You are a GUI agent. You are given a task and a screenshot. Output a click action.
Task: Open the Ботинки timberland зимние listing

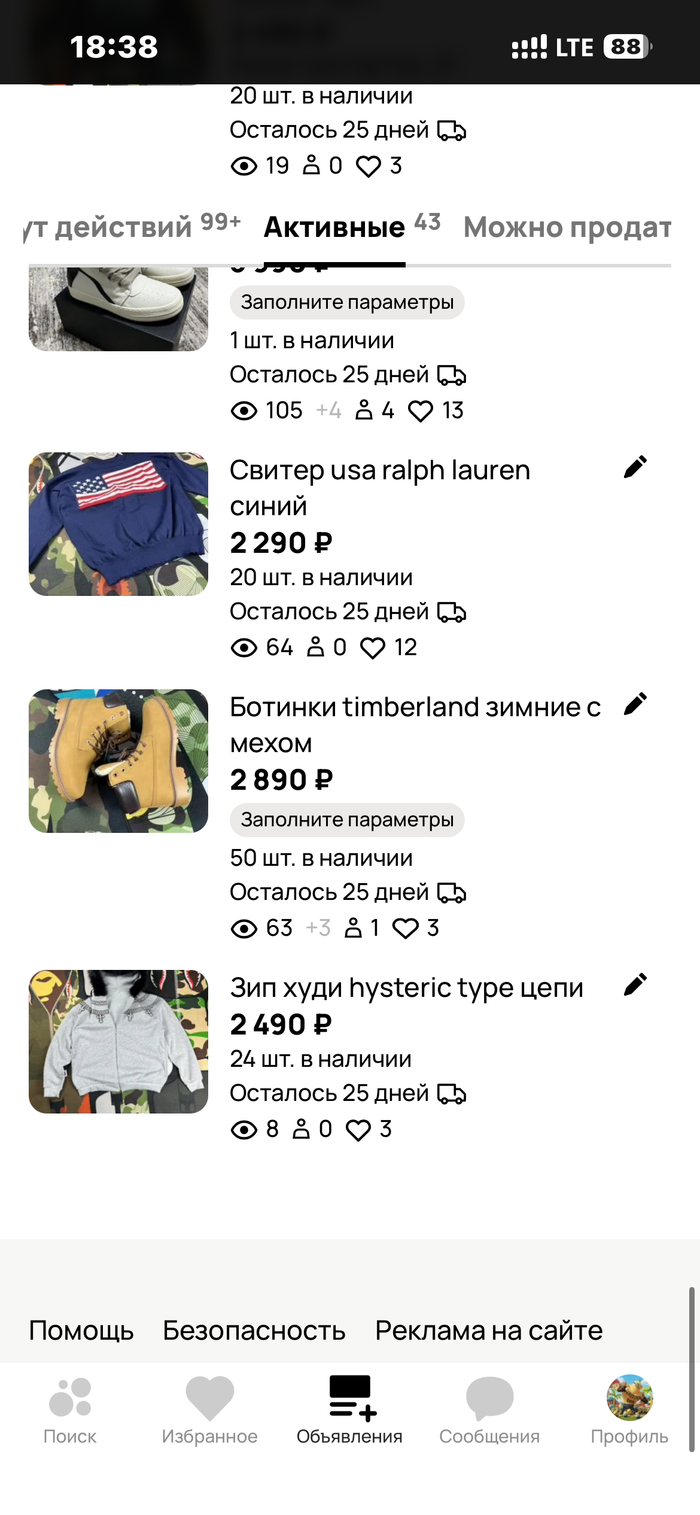point(415,724)
